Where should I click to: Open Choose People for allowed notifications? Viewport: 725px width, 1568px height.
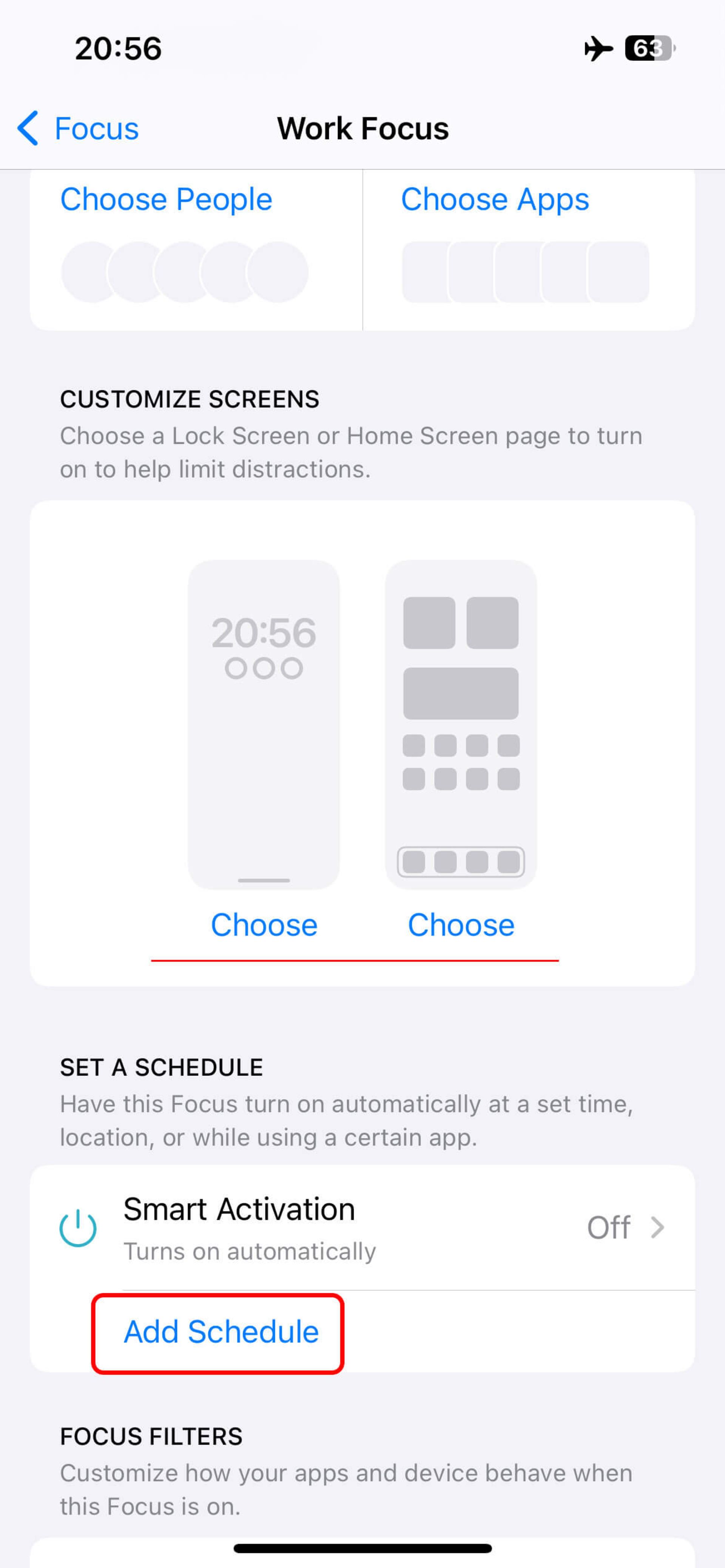click(166, 200)
